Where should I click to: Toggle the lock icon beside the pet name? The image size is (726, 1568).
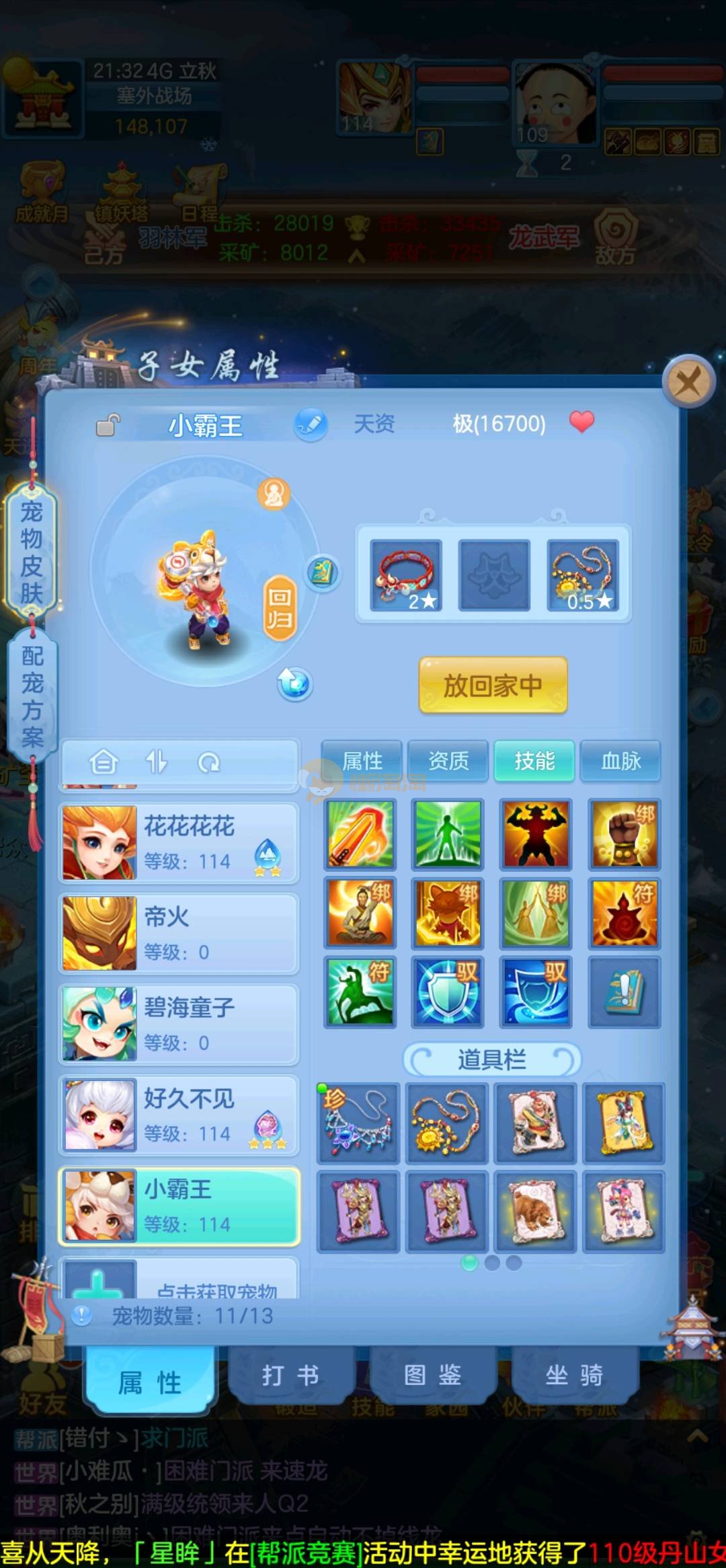pos(108,425)
